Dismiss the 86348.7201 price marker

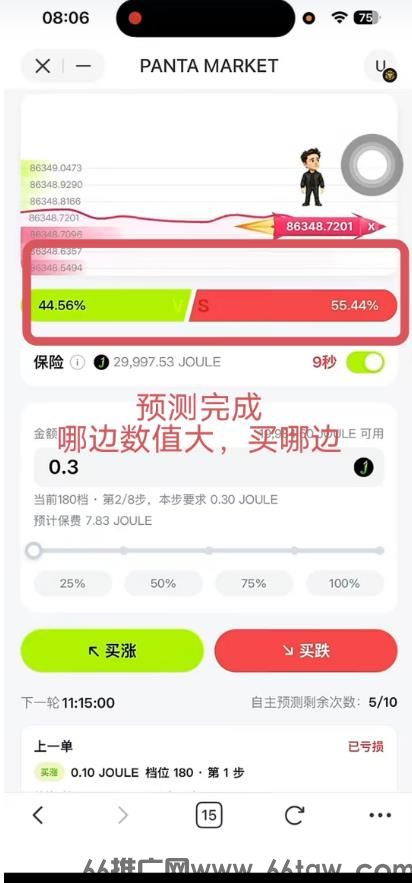coord(371,226)
